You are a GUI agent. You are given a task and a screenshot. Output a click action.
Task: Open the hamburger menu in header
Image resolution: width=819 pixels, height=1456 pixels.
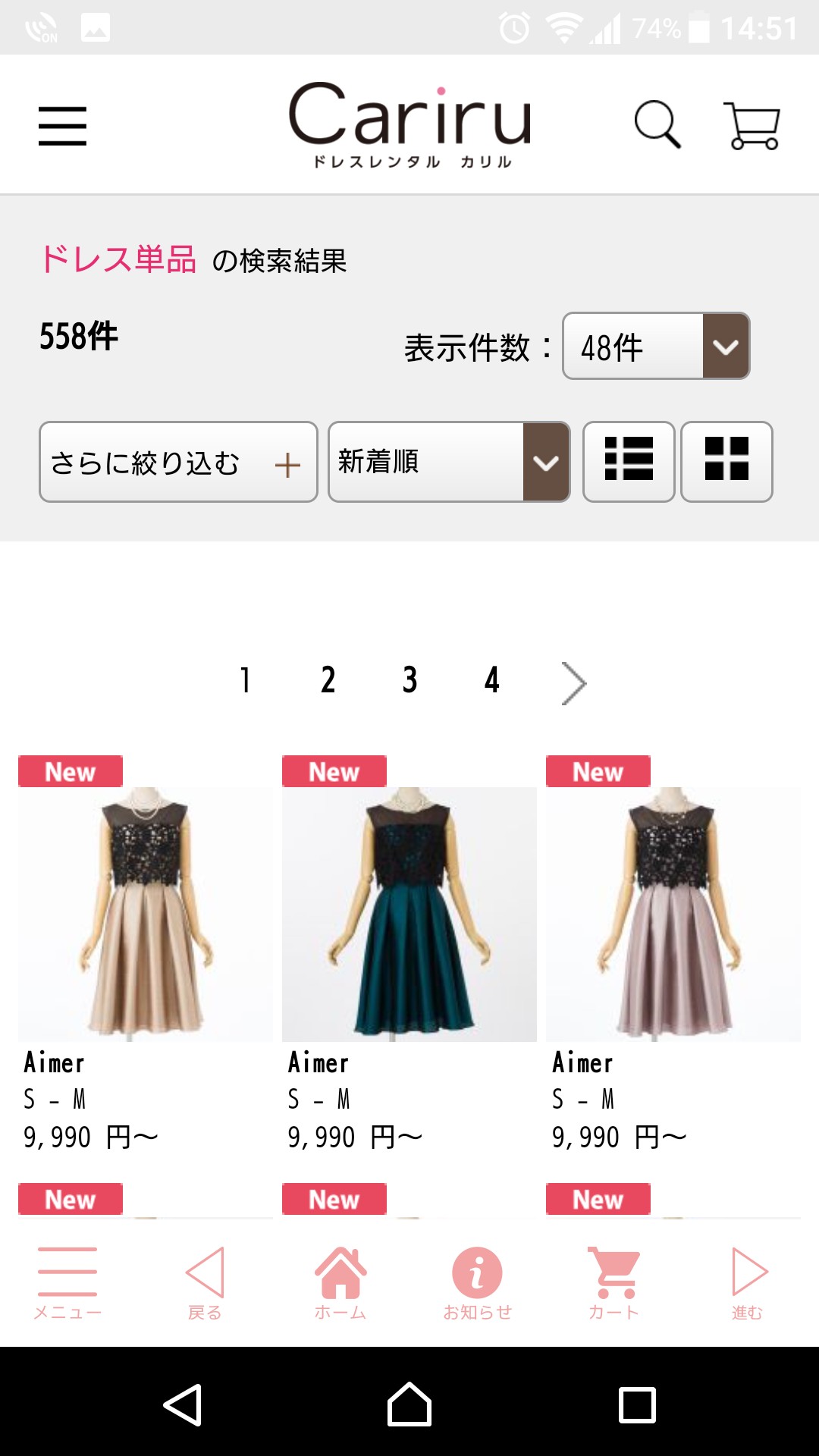(x=62, y=125)
